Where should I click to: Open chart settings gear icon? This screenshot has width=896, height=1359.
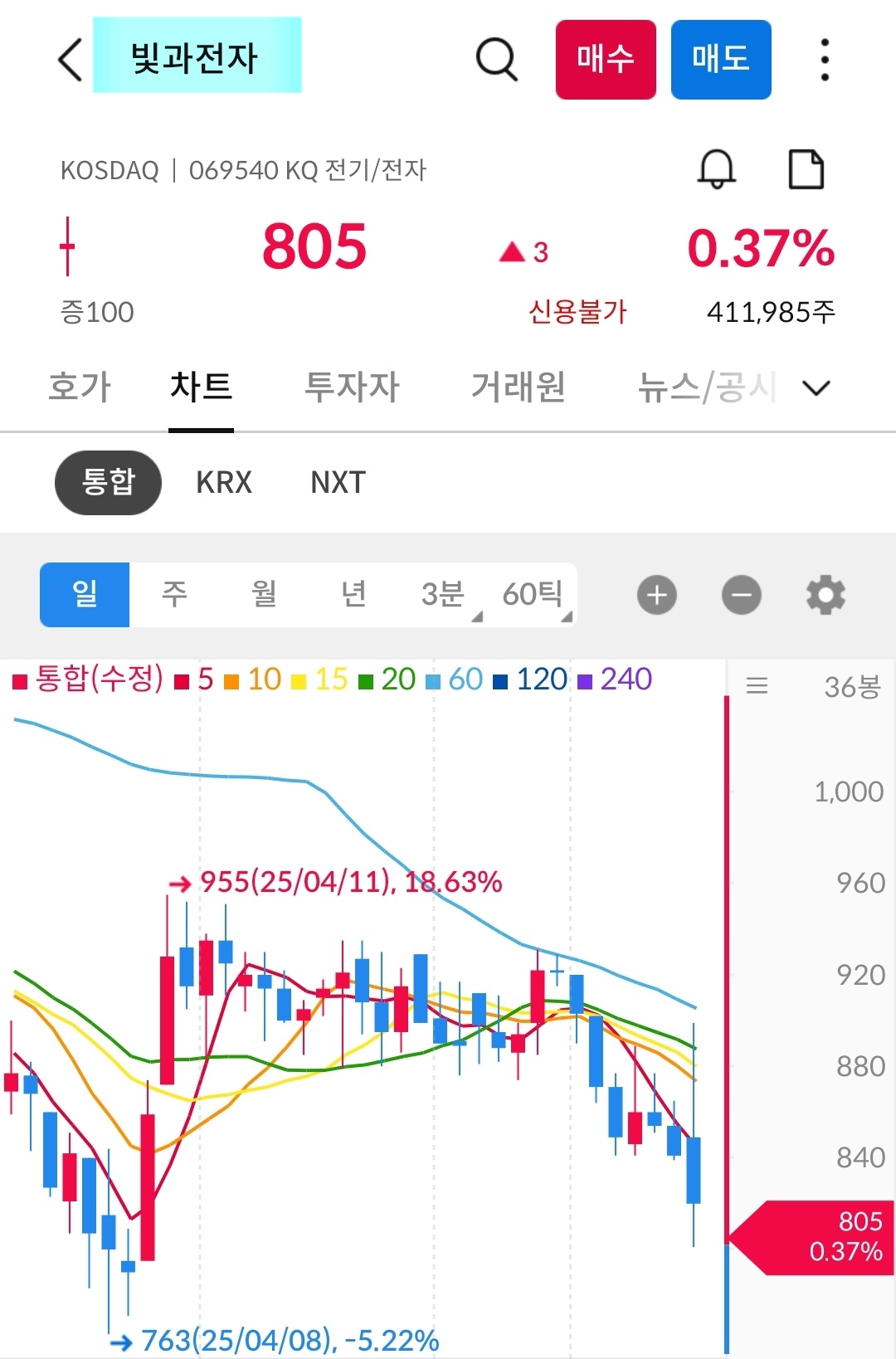coord(825,594)
